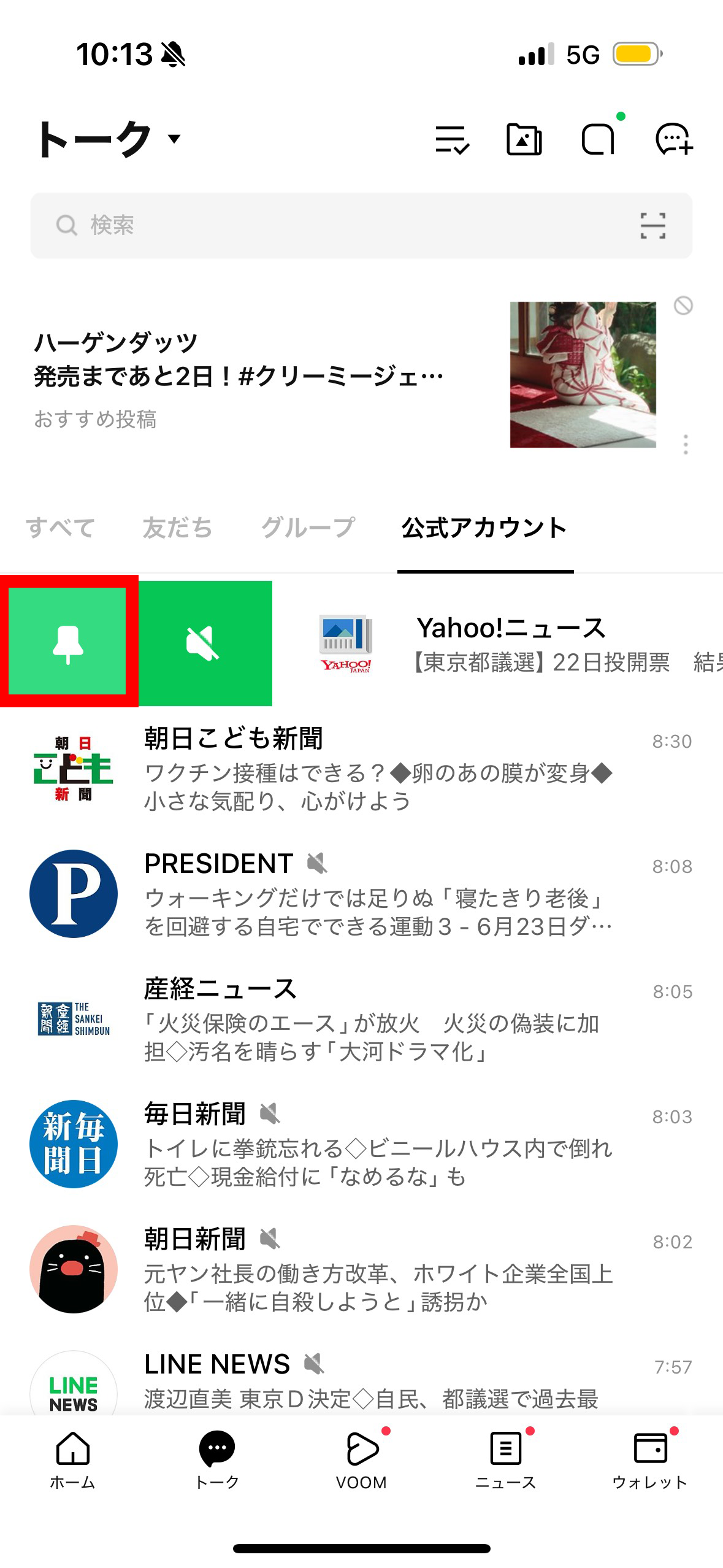This screenshot has height=1568, width=723.
Task: Pin the Yahoo!ニュース chat
Action: (x=68, y=642)
